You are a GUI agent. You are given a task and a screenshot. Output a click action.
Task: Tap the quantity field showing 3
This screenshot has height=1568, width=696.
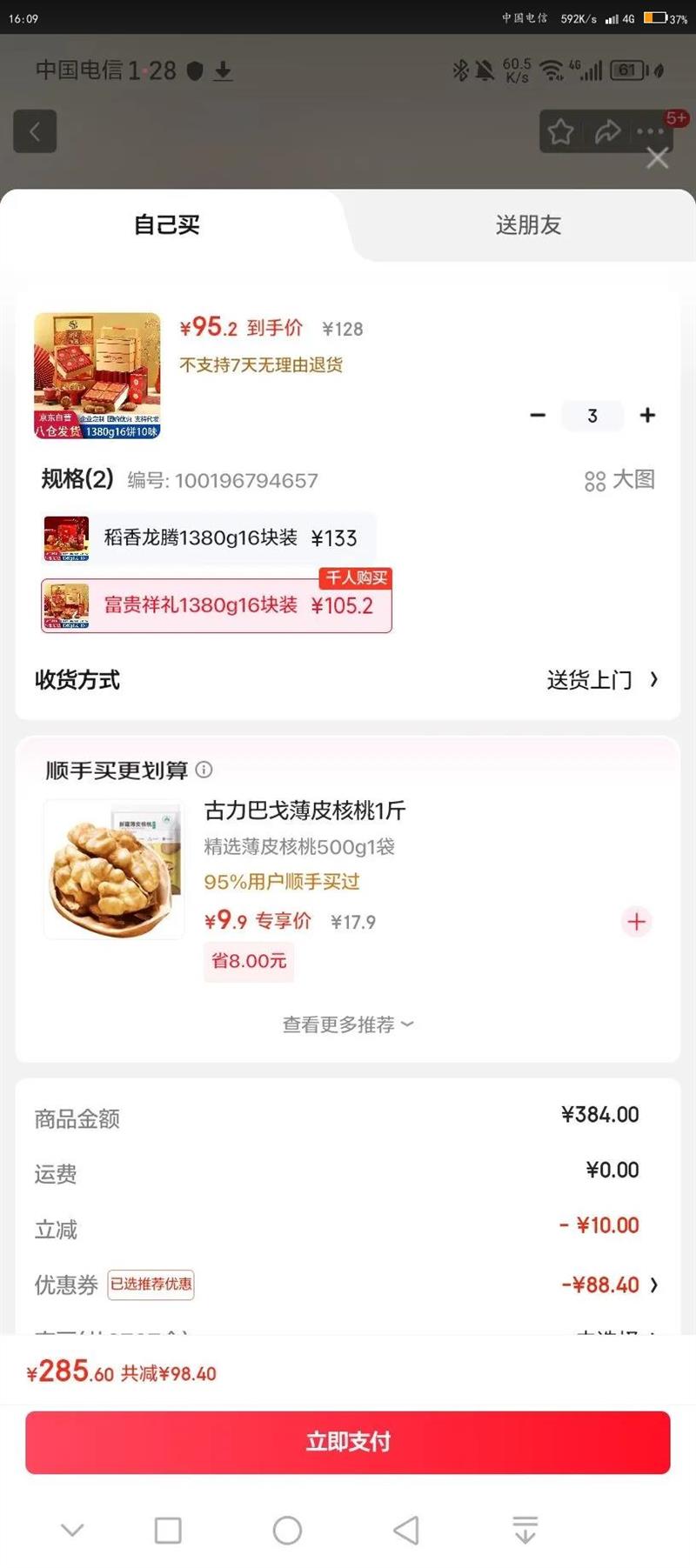pyautogui.click(x=592, y=416)
